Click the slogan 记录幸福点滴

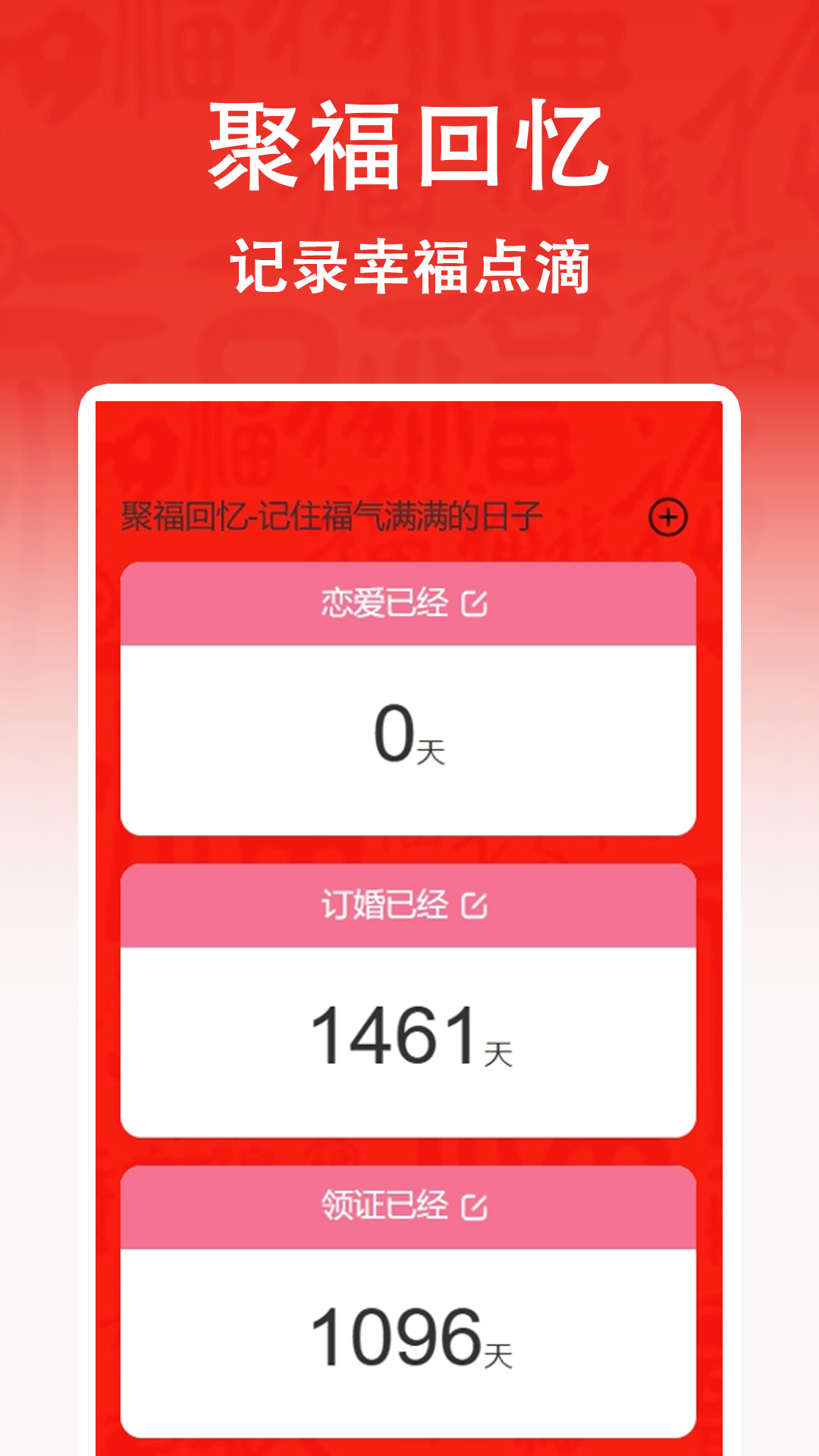409,262
